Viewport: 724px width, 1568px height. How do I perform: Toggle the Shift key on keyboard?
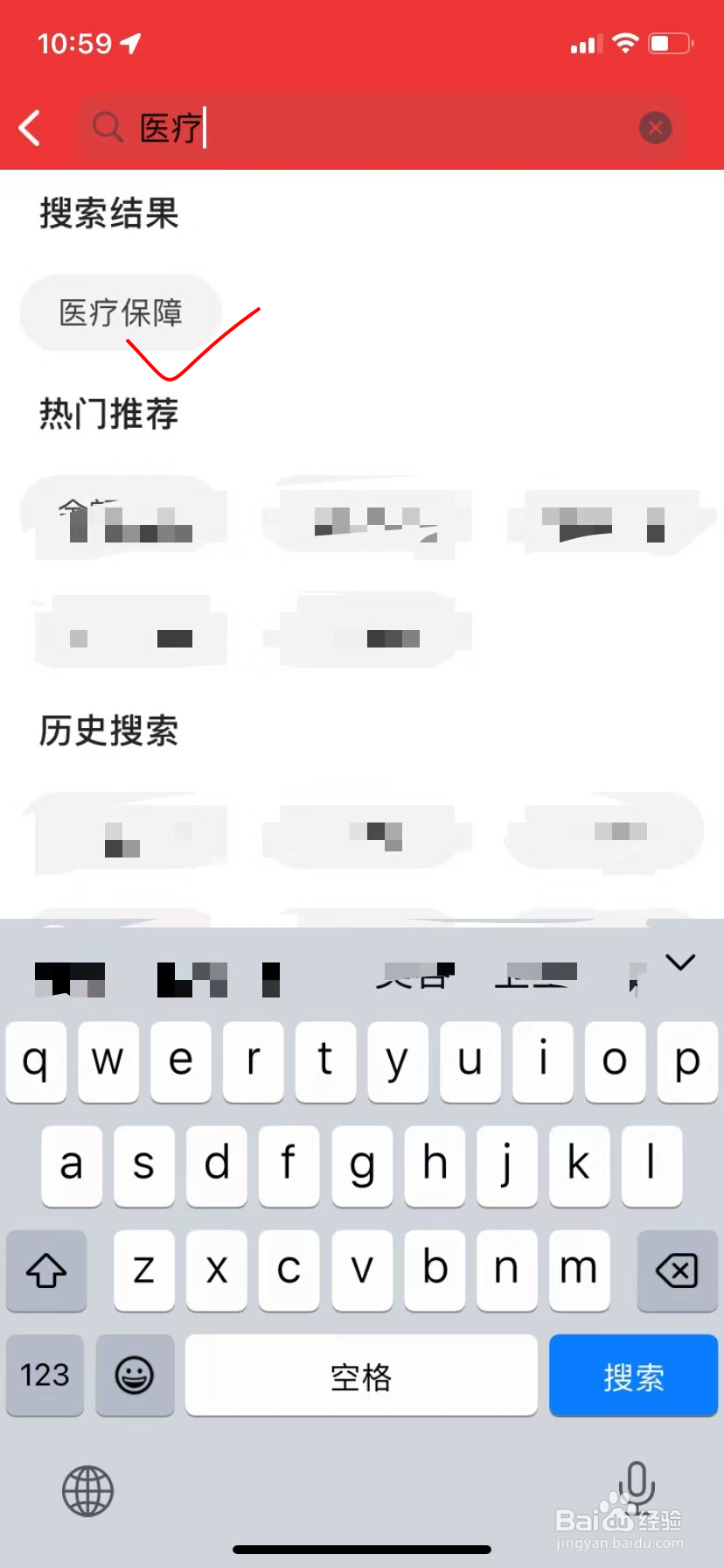point(46,1271)
